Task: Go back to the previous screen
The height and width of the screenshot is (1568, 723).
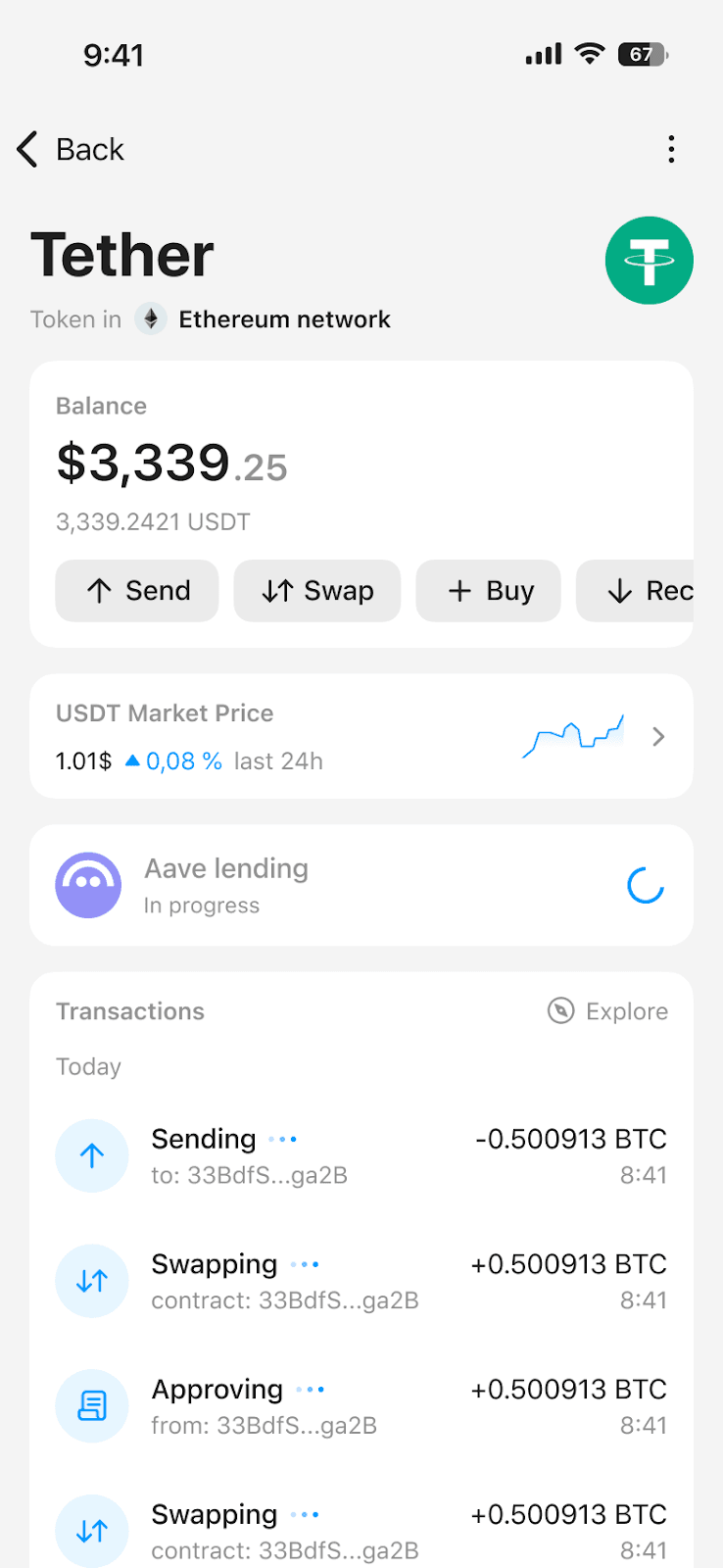Action: coord(71,150)
